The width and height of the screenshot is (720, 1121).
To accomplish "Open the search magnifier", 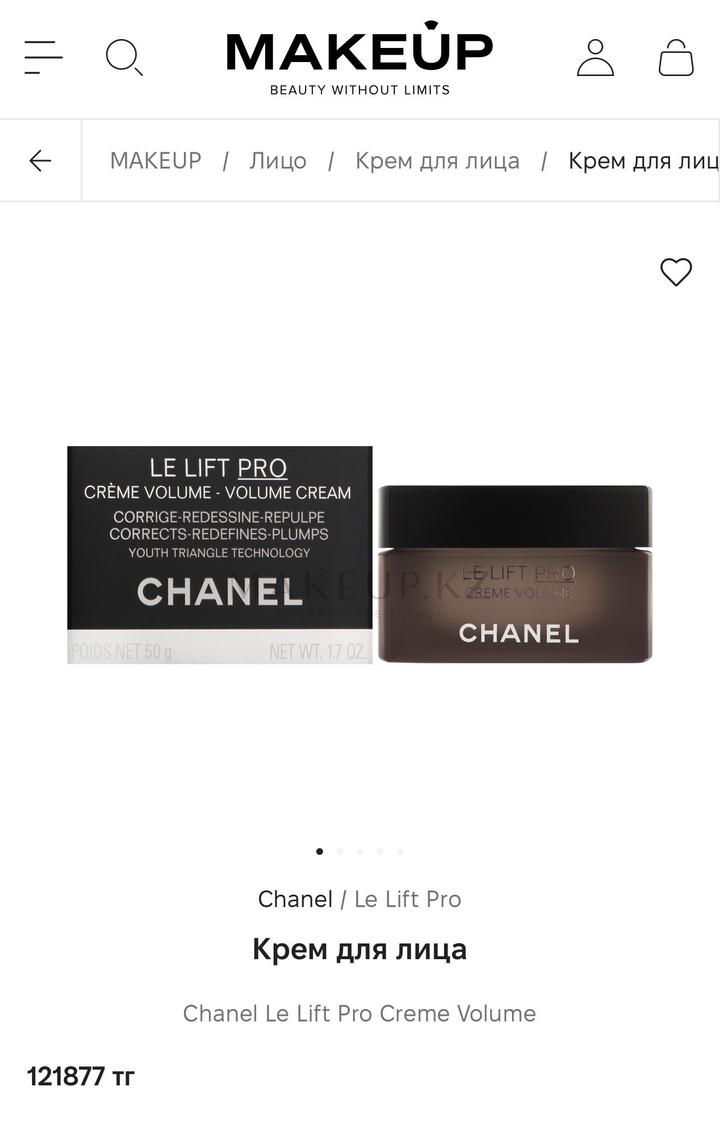I will 124,57.
